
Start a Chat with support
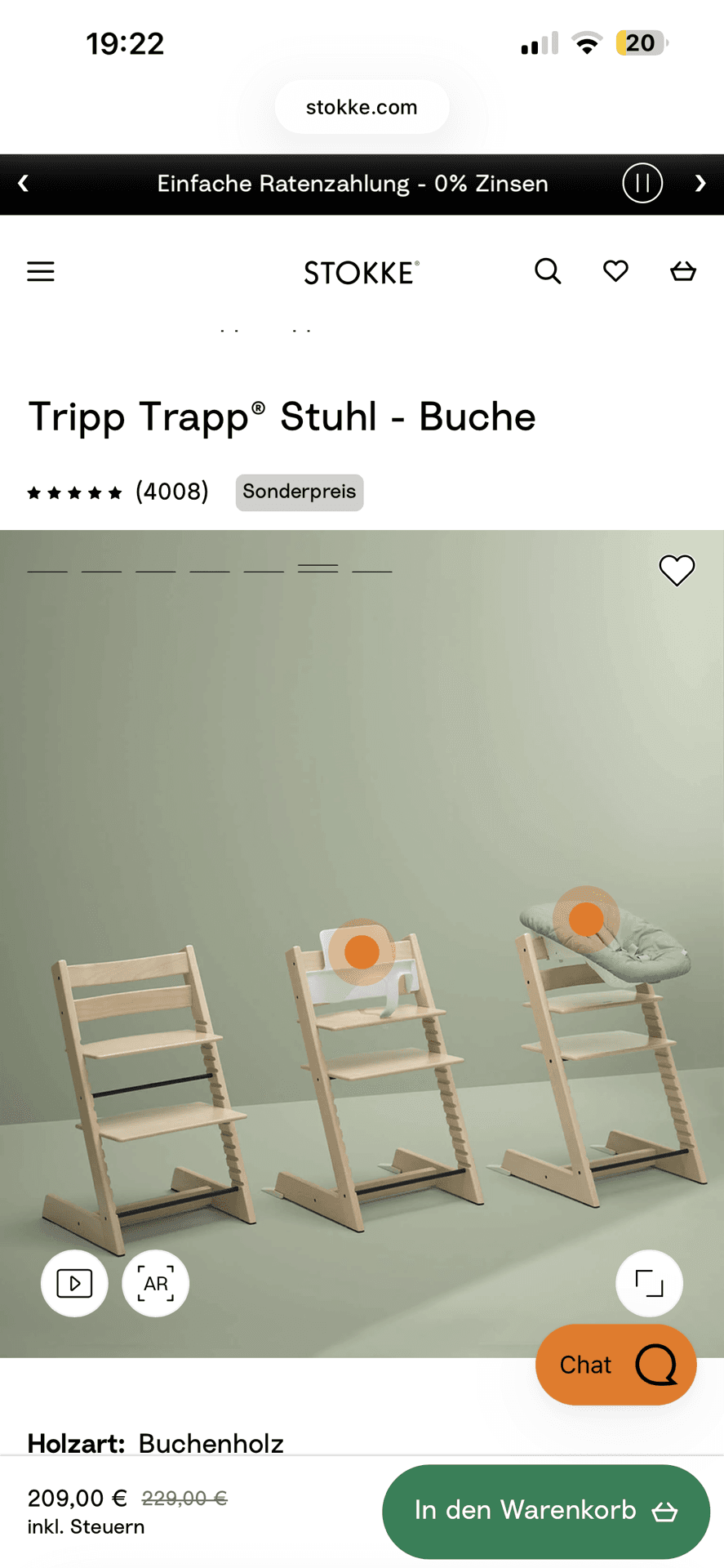[x=615, y=1365]
